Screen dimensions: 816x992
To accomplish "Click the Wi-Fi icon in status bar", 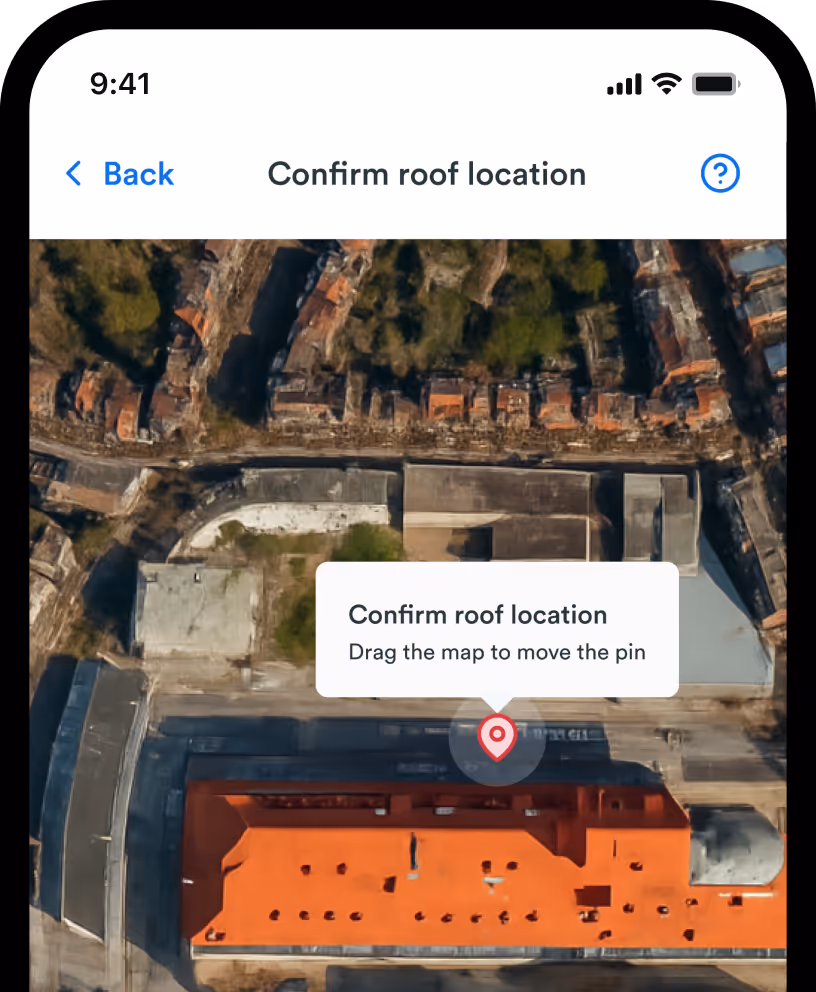I will click(666, 84).
